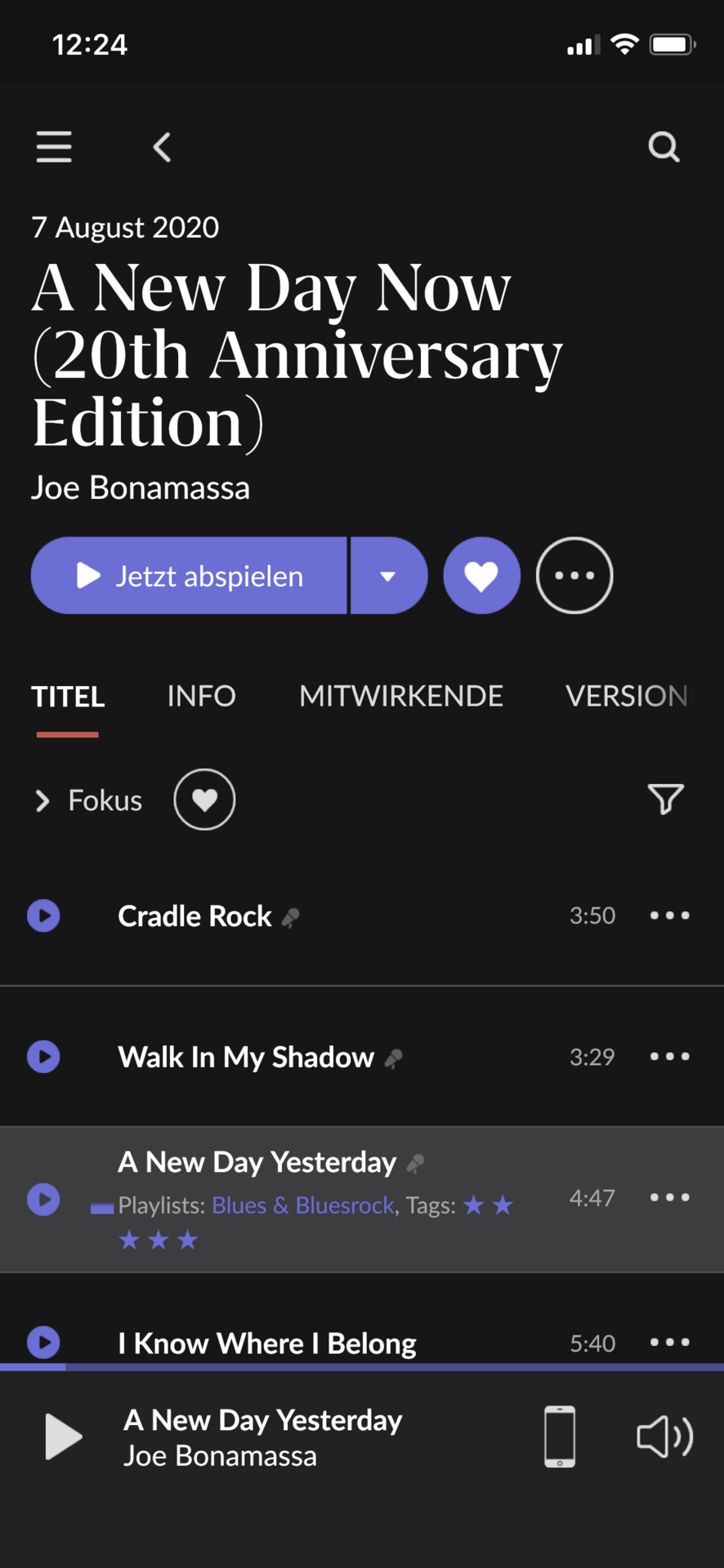This screenshot has width=724, height=1568.
Task: Go back with the arrow
Action: 162,147
